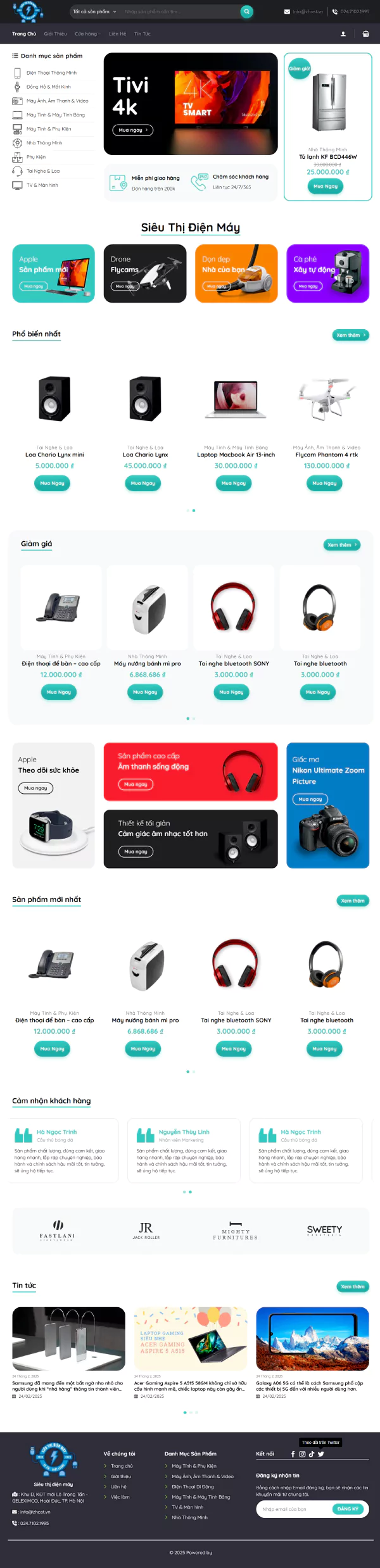This screenshot has width=380, height=1568.
Task: Open the 'Tất cả sản phẩm' dropdown
Action: 94,11
